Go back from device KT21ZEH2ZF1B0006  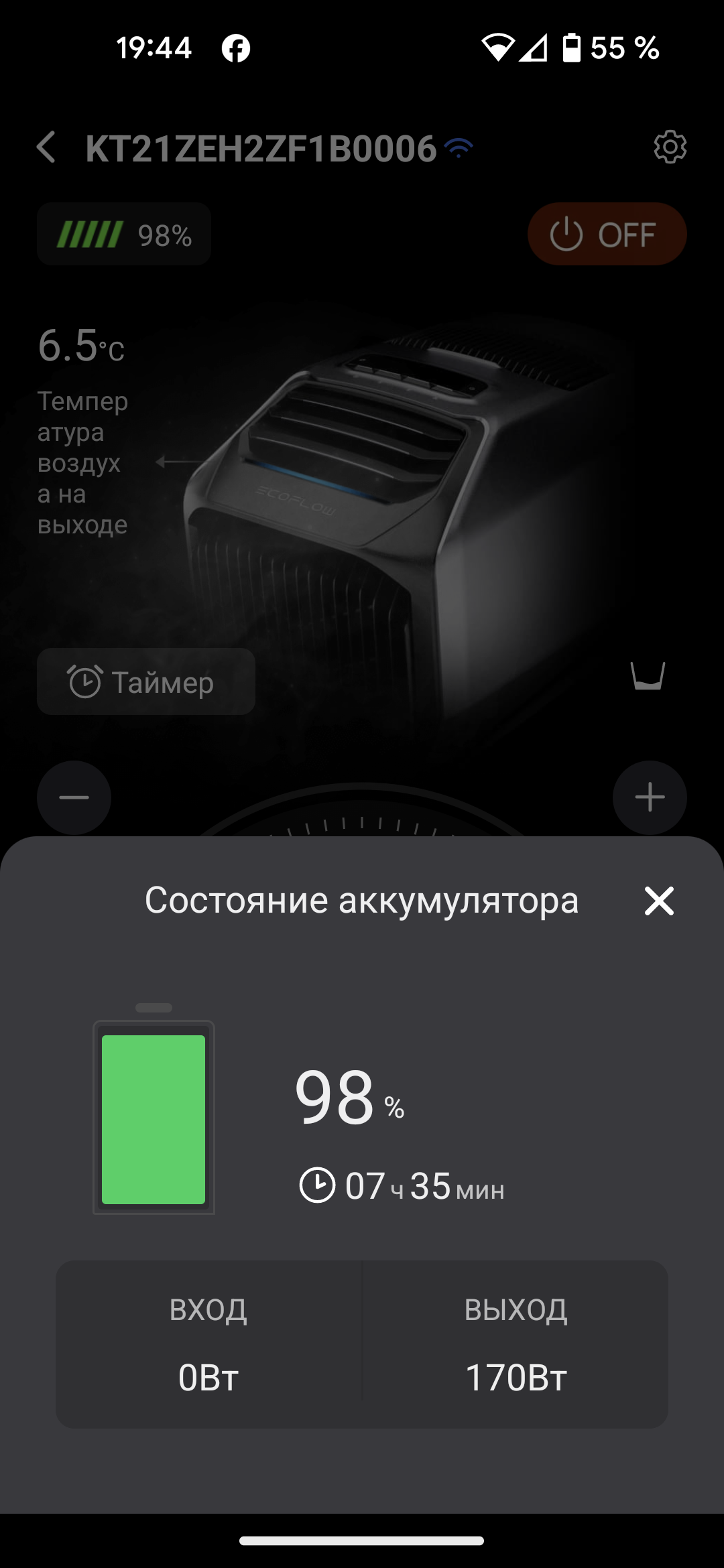click(46, 147)
